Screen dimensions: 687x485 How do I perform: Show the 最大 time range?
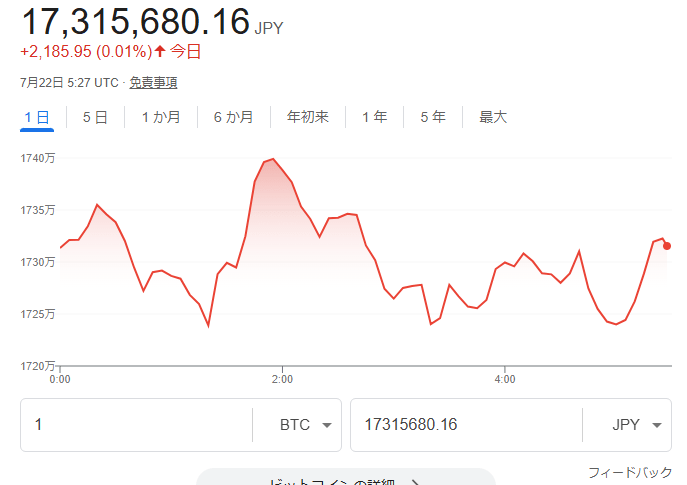(493, 117)
